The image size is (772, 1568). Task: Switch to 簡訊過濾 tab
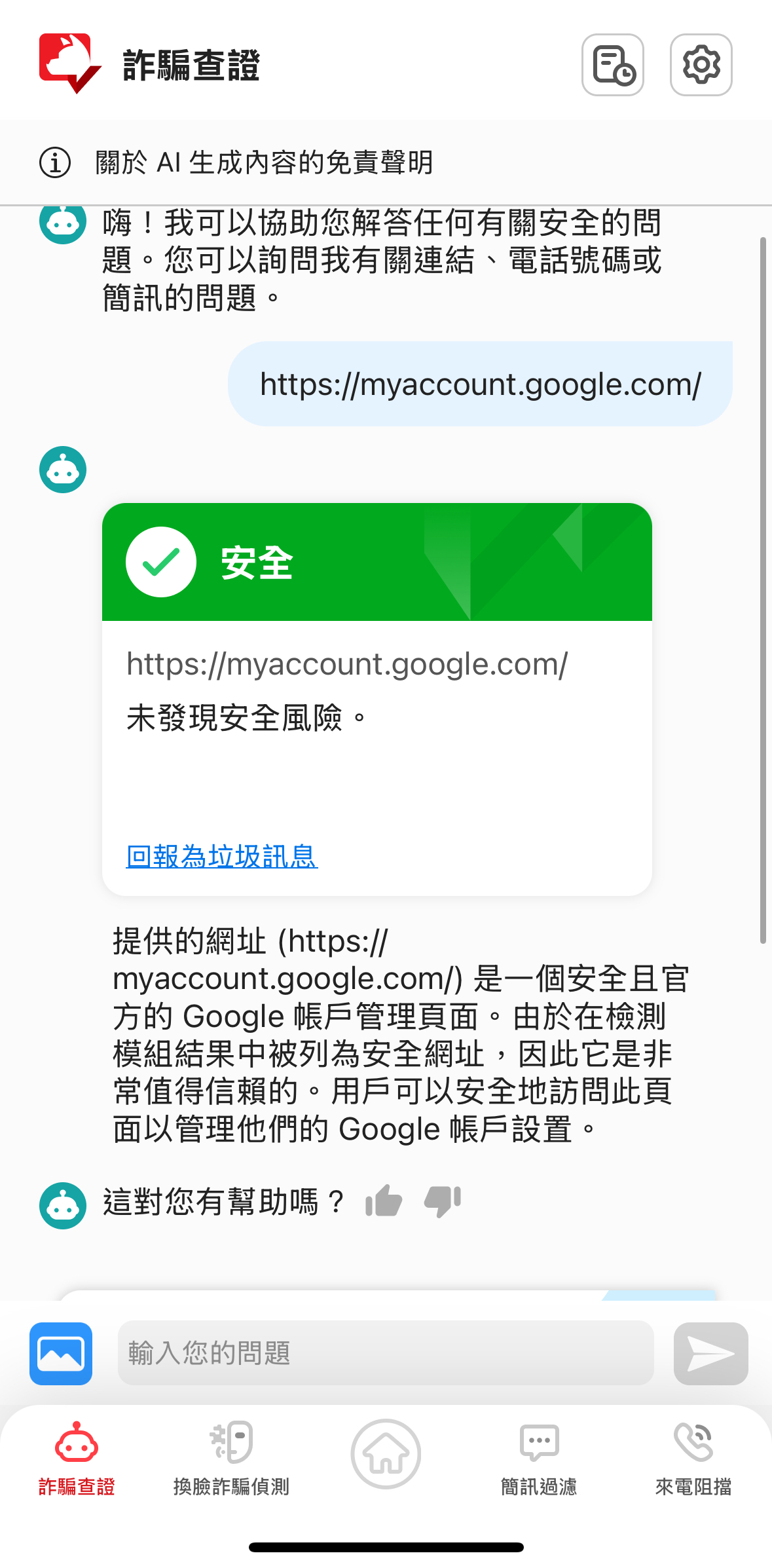click(539, 1458)
